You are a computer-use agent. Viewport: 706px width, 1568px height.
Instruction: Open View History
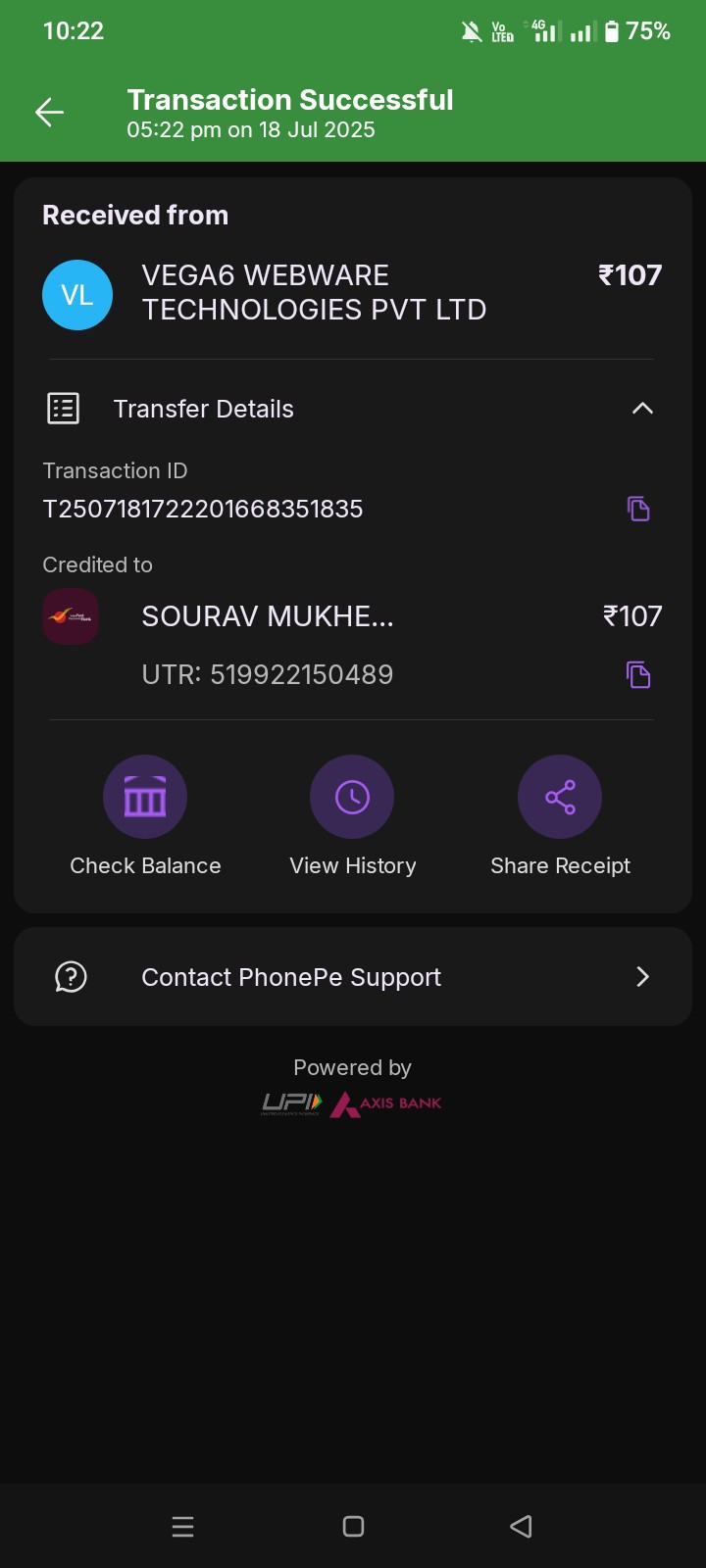(x=352, y=798)
